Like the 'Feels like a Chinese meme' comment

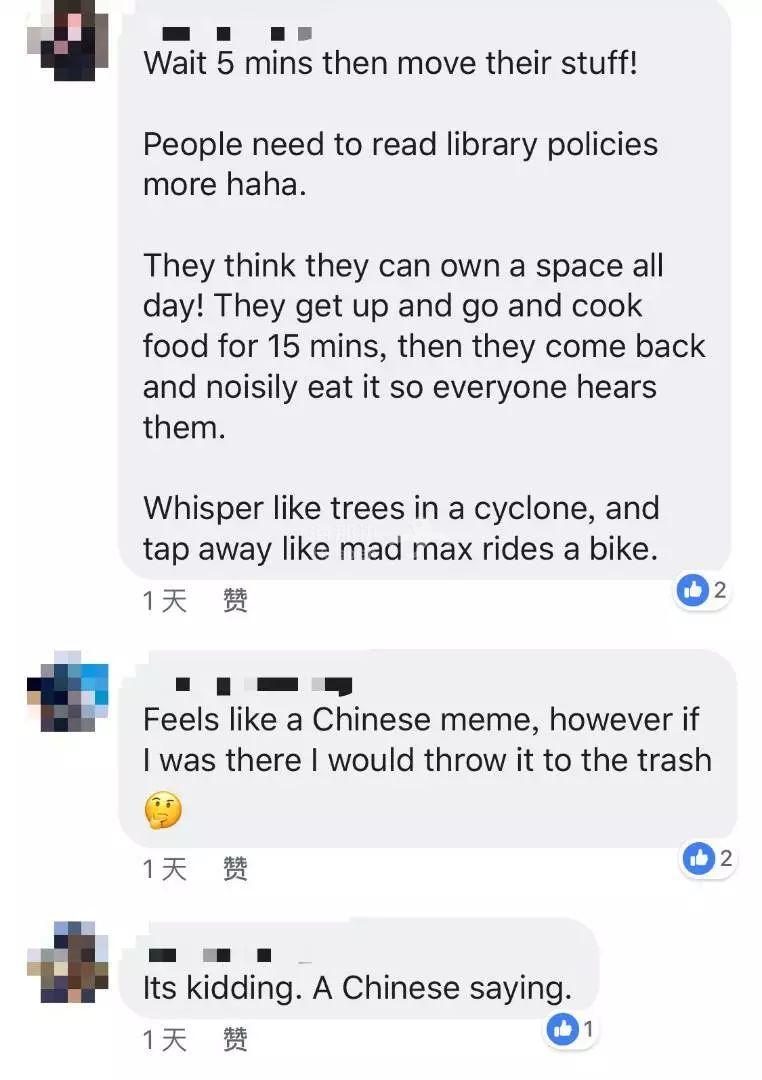[x=235, y=869]
